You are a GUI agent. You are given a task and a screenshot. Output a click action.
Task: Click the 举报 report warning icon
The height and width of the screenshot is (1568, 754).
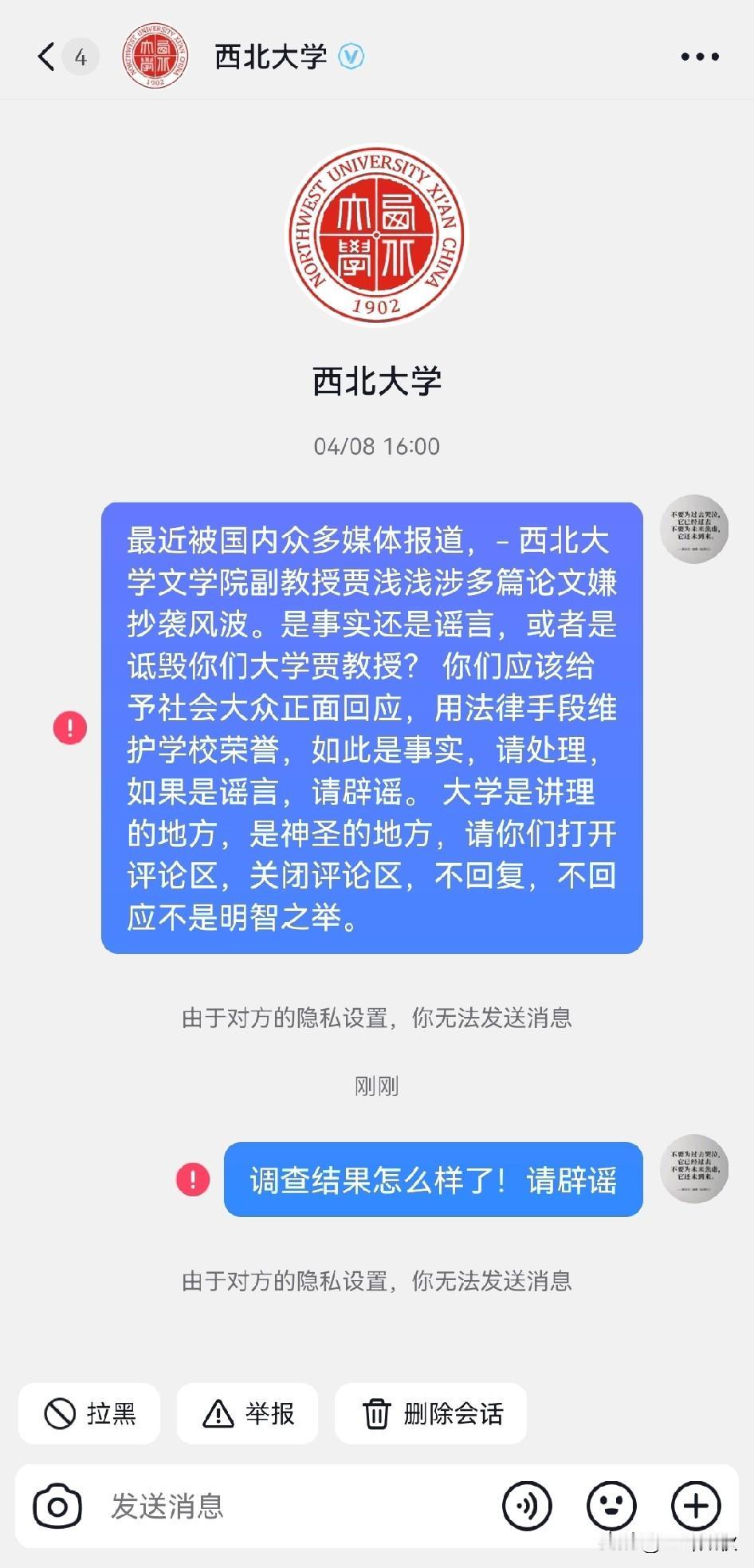(x=217, y=1413)
